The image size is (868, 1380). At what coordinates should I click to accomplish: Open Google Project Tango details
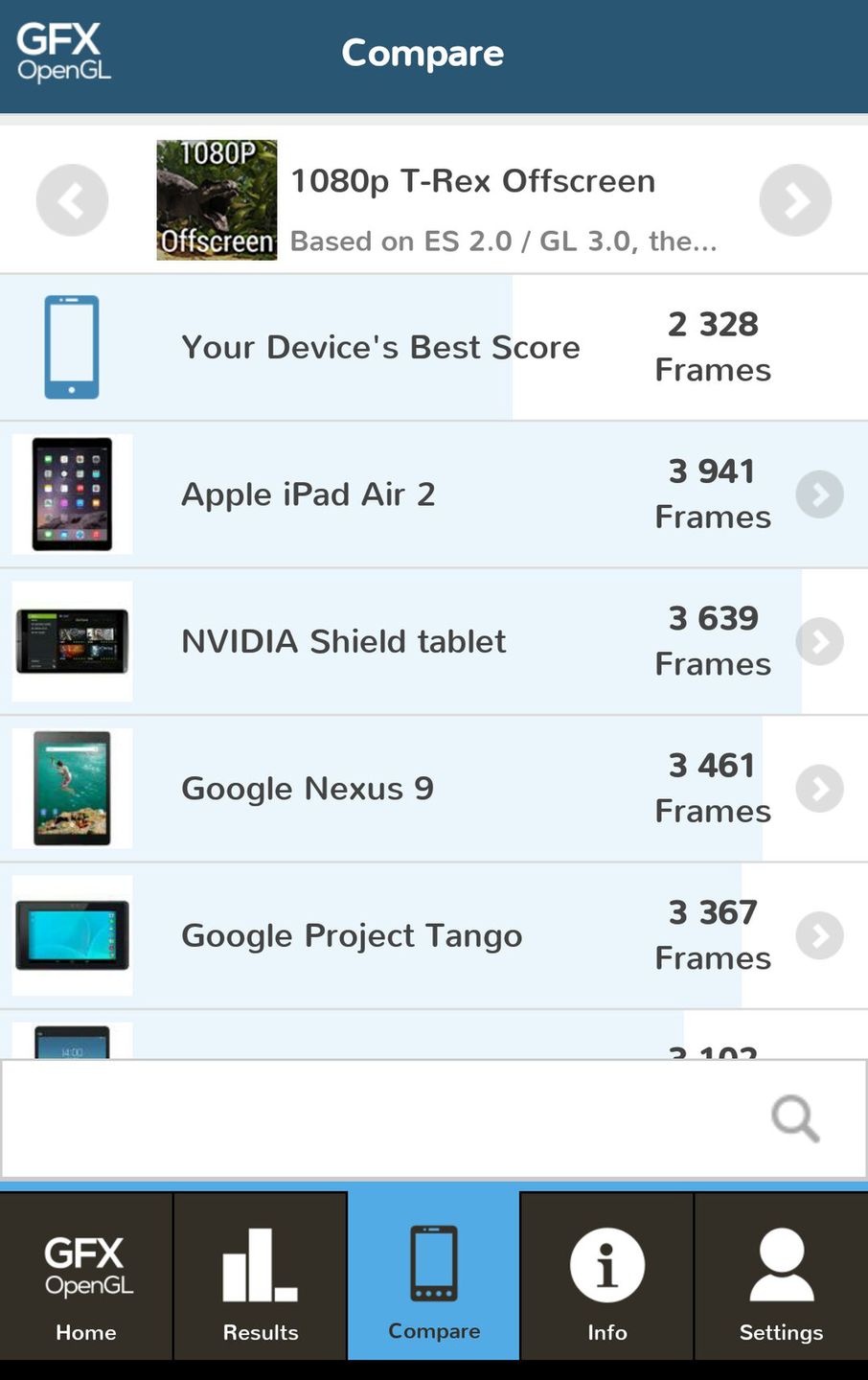point(819,936)
